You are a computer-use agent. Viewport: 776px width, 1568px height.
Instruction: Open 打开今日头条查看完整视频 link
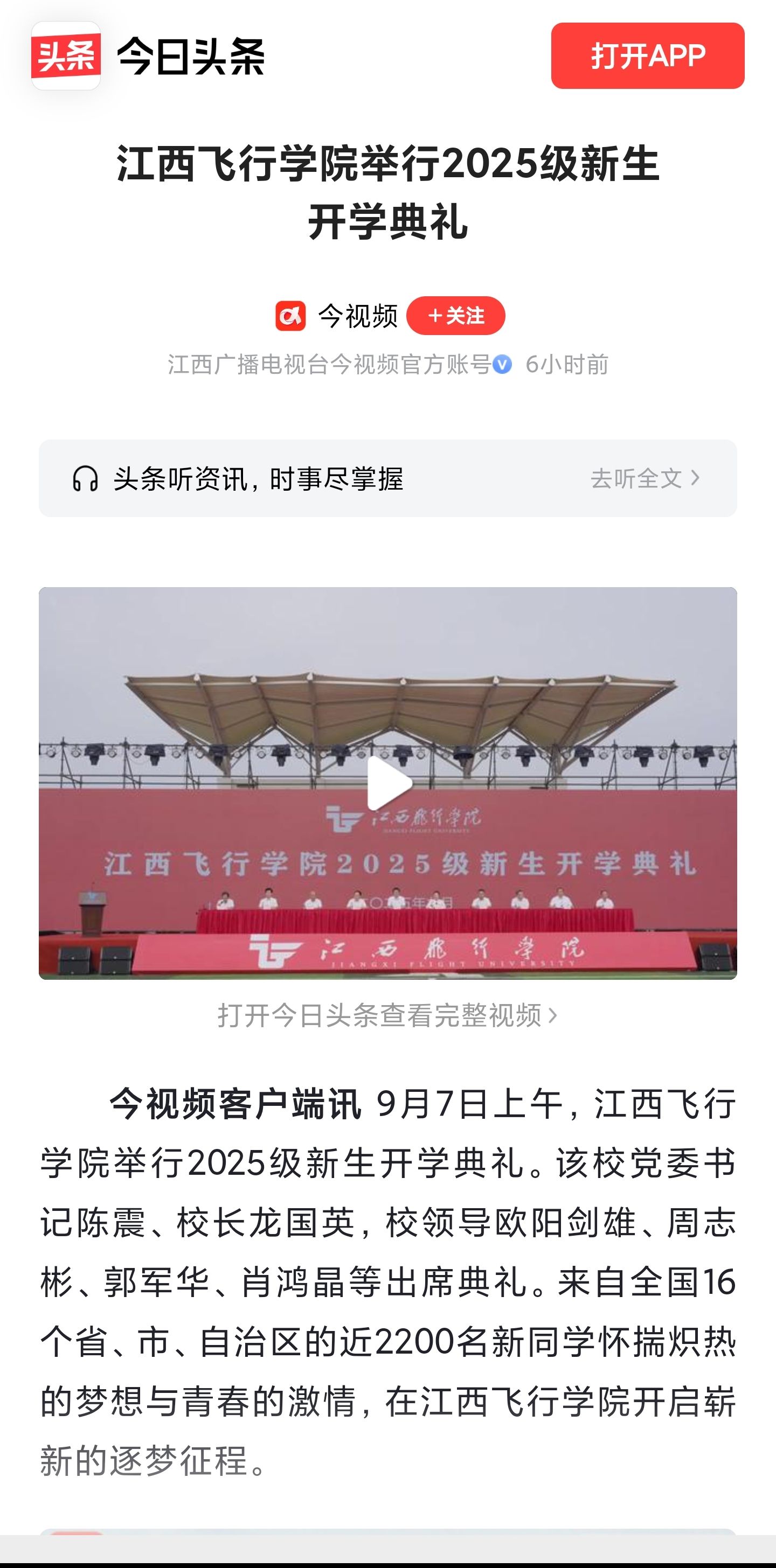pos(387,1015)
